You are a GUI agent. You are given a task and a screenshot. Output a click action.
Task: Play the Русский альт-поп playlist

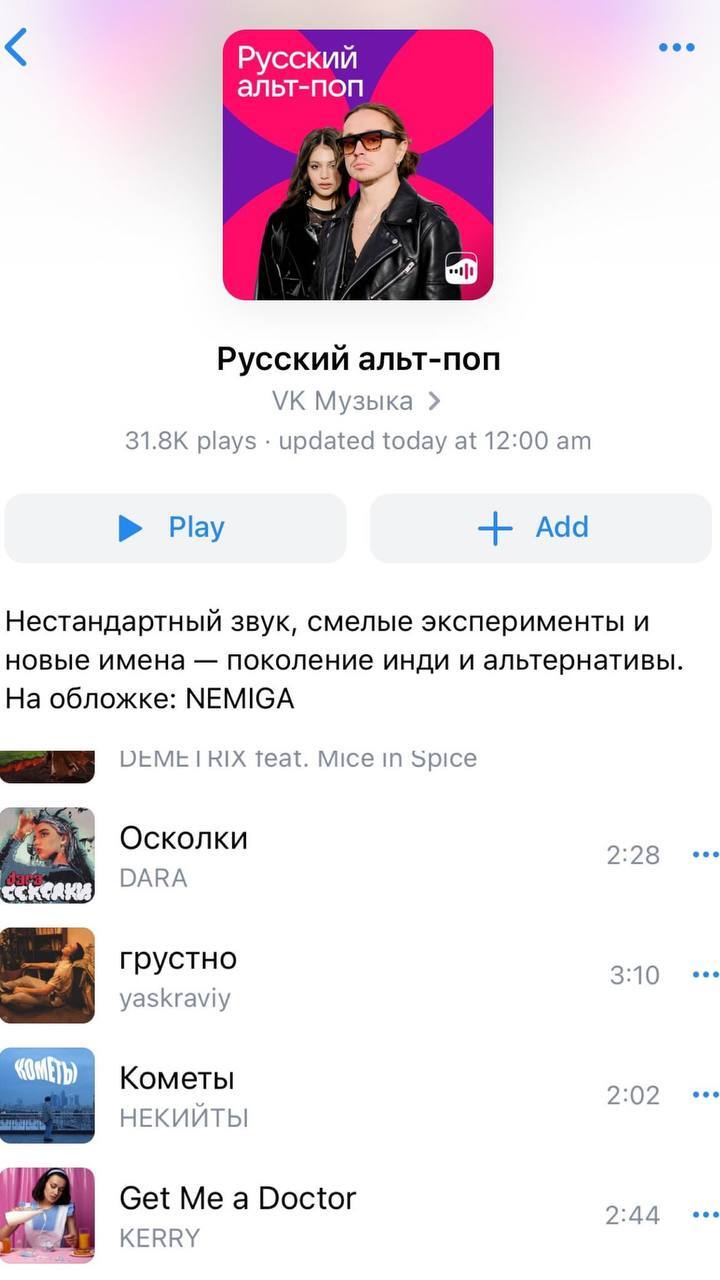175,528
